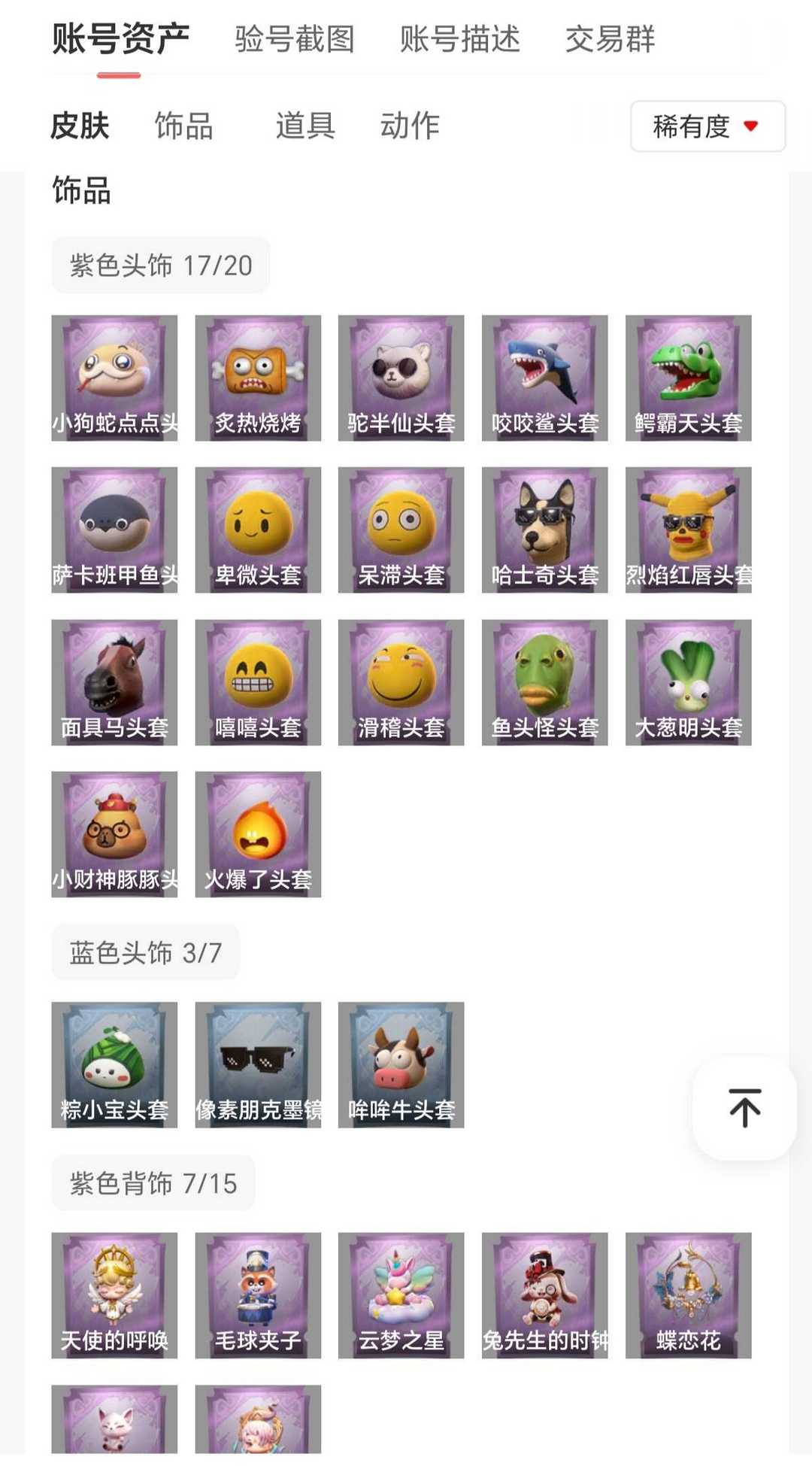Open the 鳄霸天头套 crocodile item
Screen dimensions: 812x1466
[688, 376]
